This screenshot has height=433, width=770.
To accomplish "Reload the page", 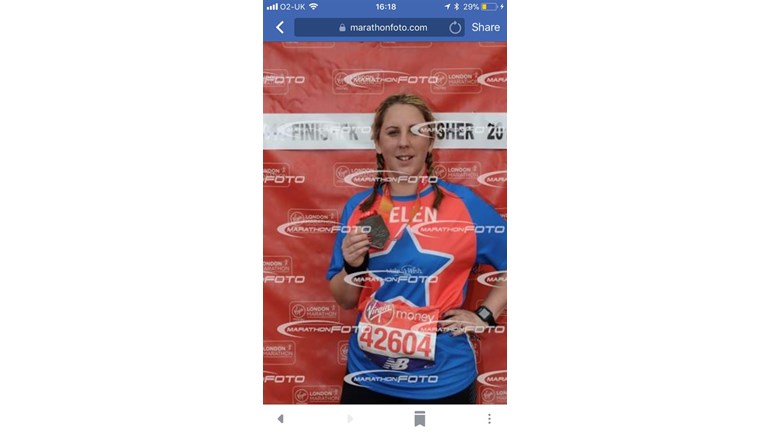I will [x=455, y=27].
